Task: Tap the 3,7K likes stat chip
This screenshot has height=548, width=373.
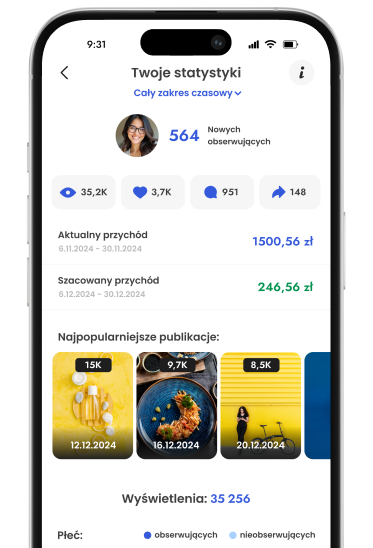Action: [153, 192]
